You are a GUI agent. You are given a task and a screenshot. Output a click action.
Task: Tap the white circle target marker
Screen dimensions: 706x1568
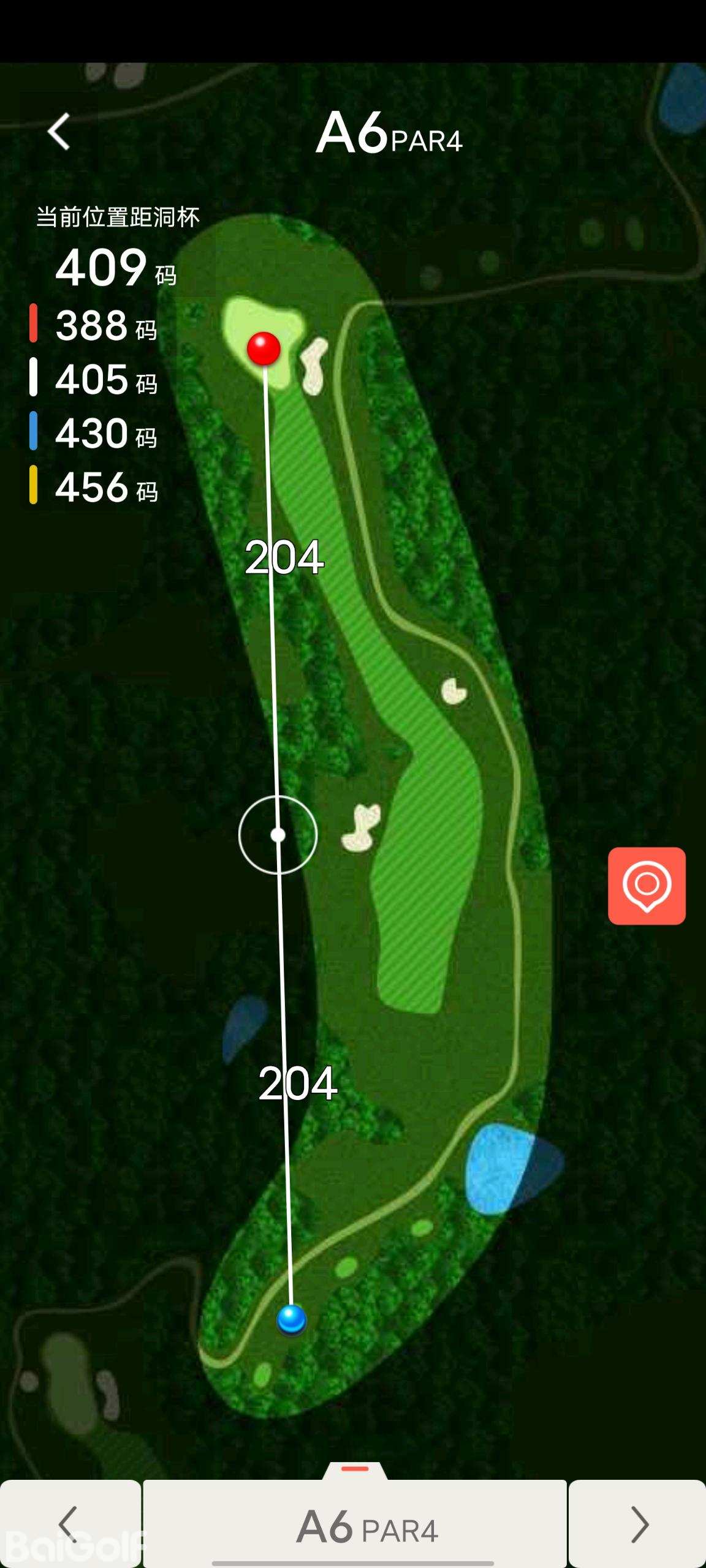tap(278, 834)
